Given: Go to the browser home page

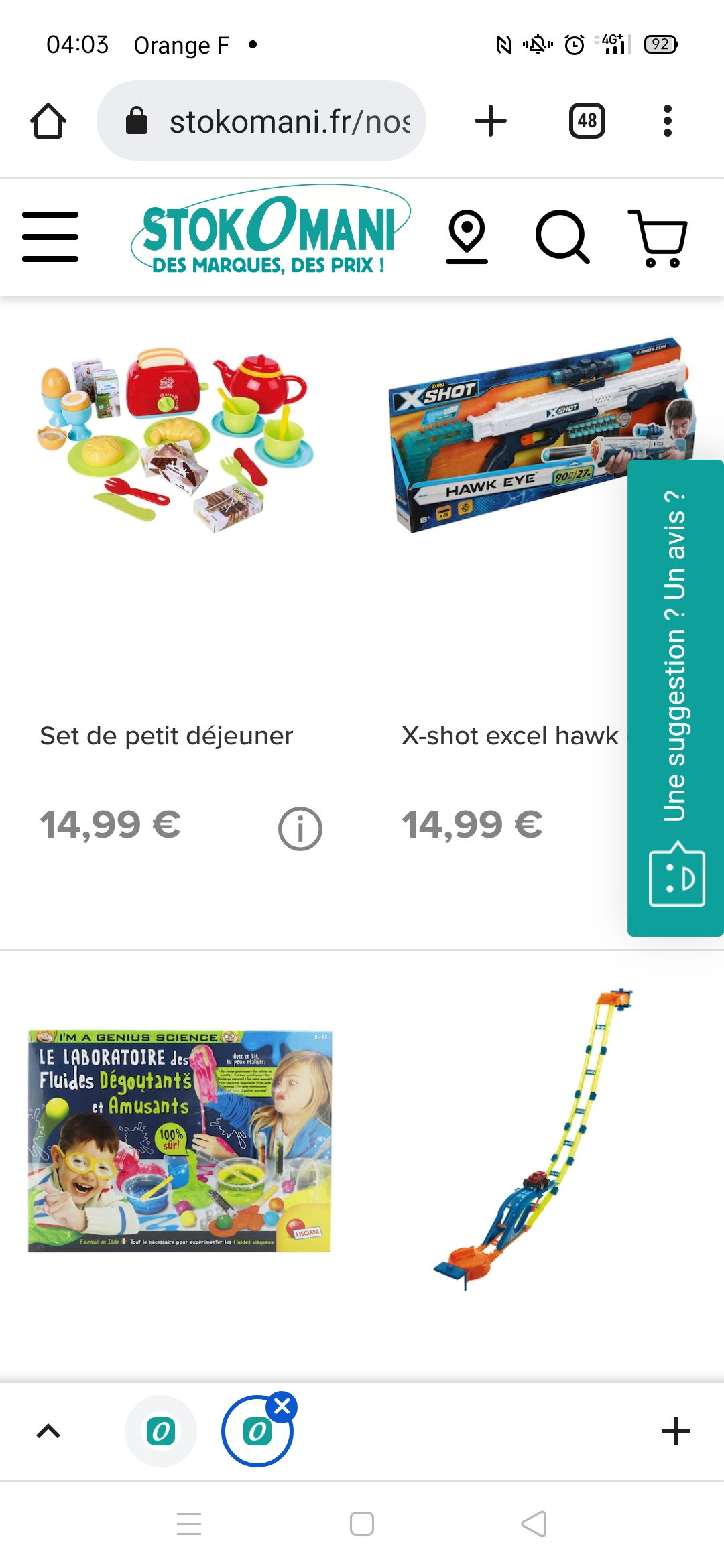Looking at the screenshot, I should coord(48,121).
